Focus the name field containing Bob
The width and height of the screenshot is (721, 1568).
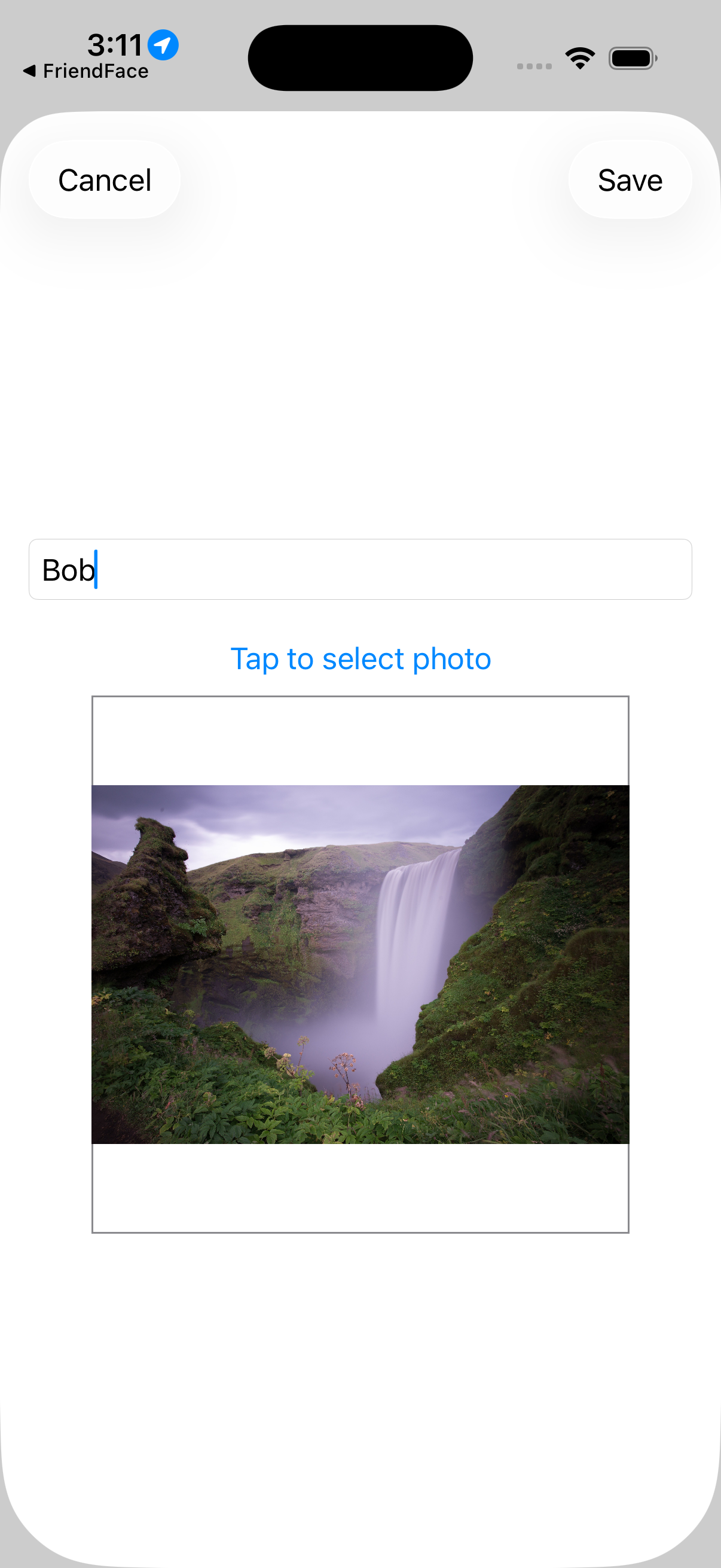(x=360, y=569)
